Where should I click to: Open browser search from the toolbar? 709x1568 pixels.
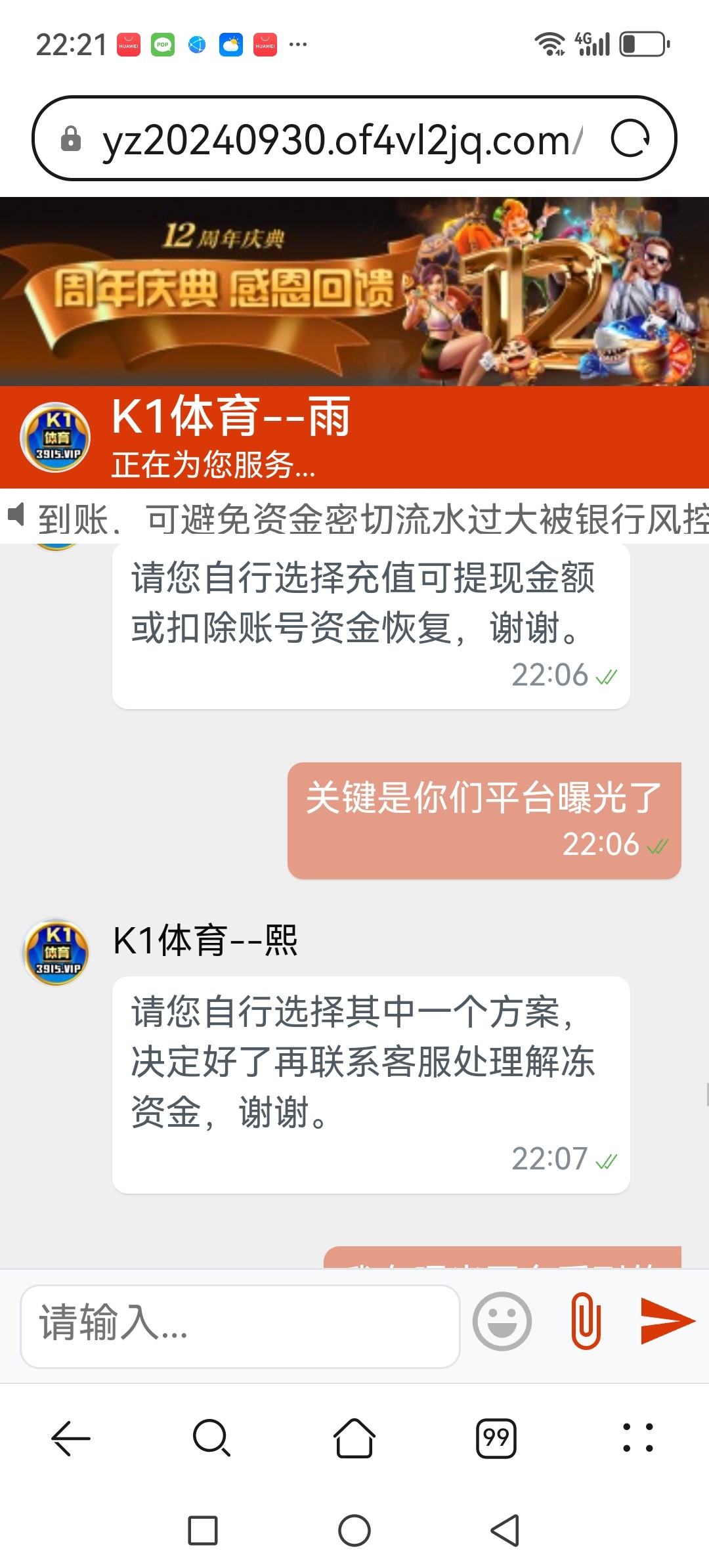click(211, 1438)
